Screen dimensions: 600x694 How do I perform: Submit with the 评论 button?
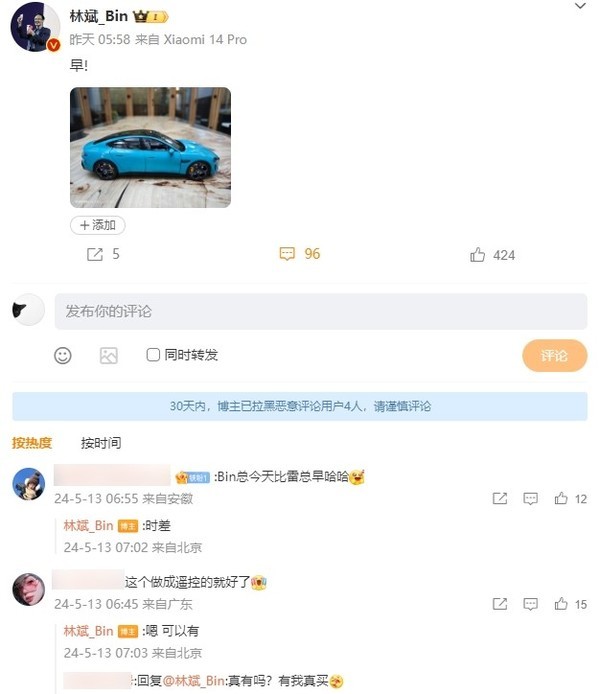554,356
